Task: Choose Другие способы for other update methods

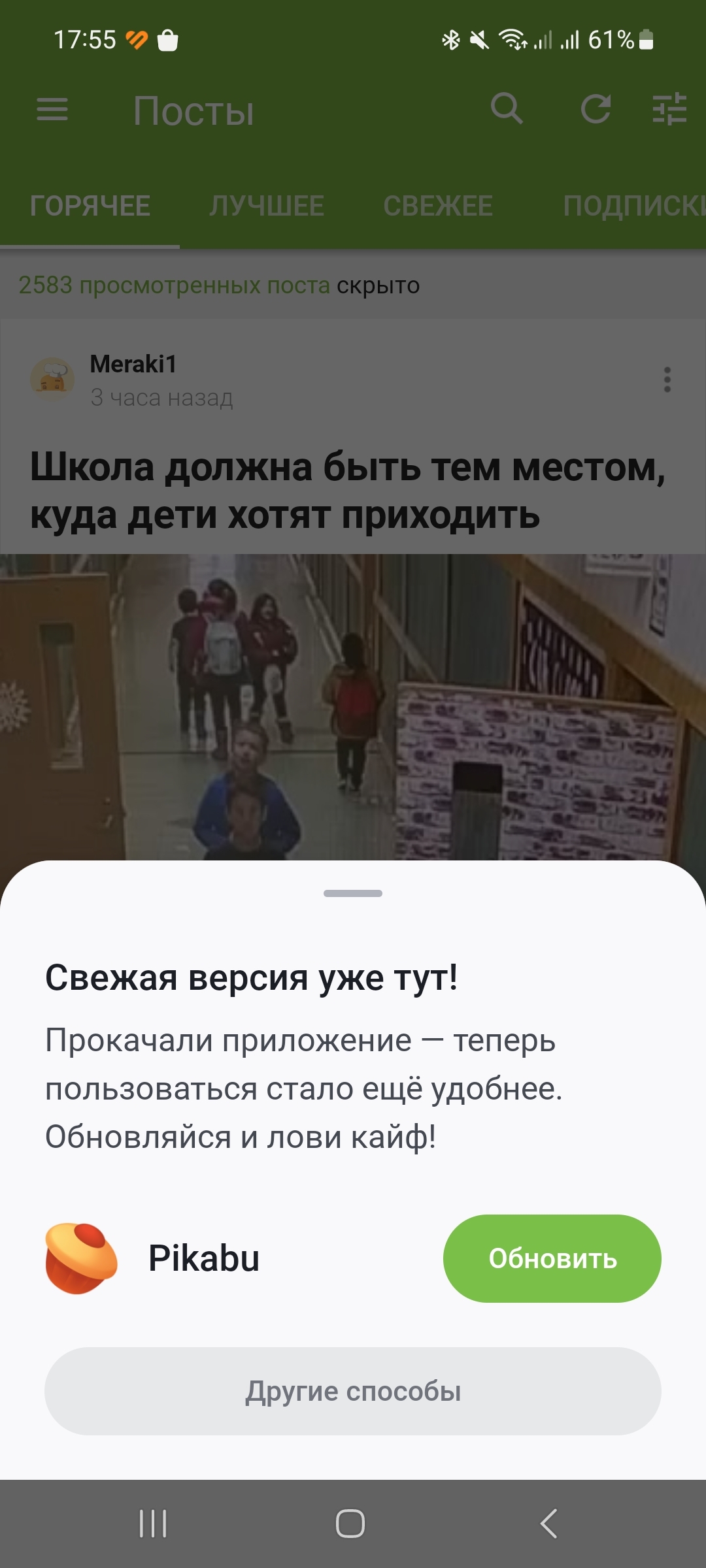Action: 353,1391
